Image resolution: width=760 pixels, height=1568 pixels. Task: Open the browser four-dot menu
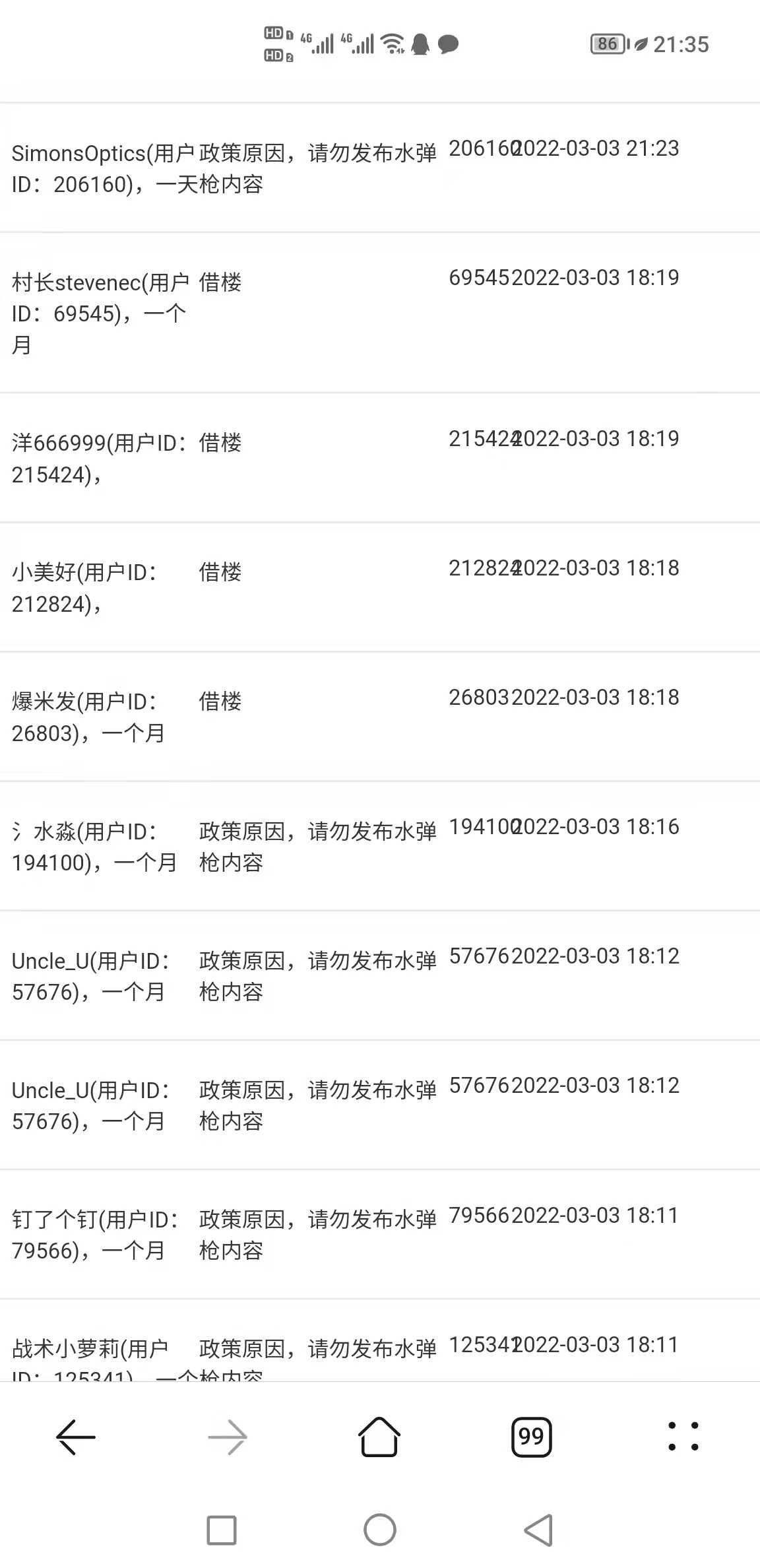[x=683, y=1437]
